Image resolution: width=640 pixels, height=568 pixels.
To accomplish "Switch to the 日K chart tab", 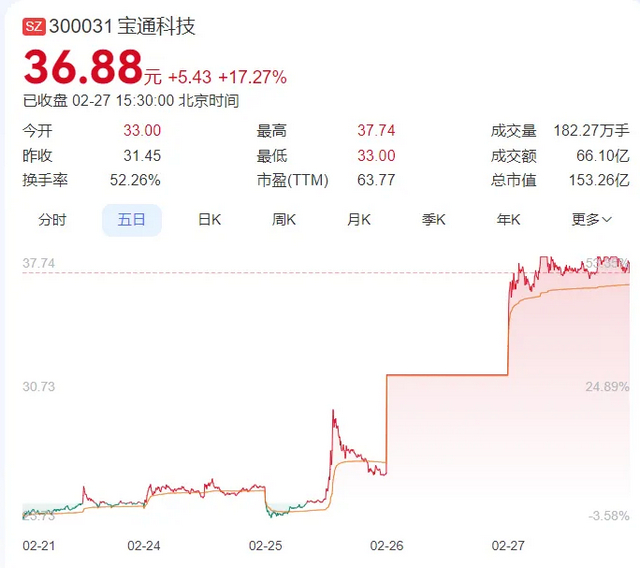I will 209,219.
